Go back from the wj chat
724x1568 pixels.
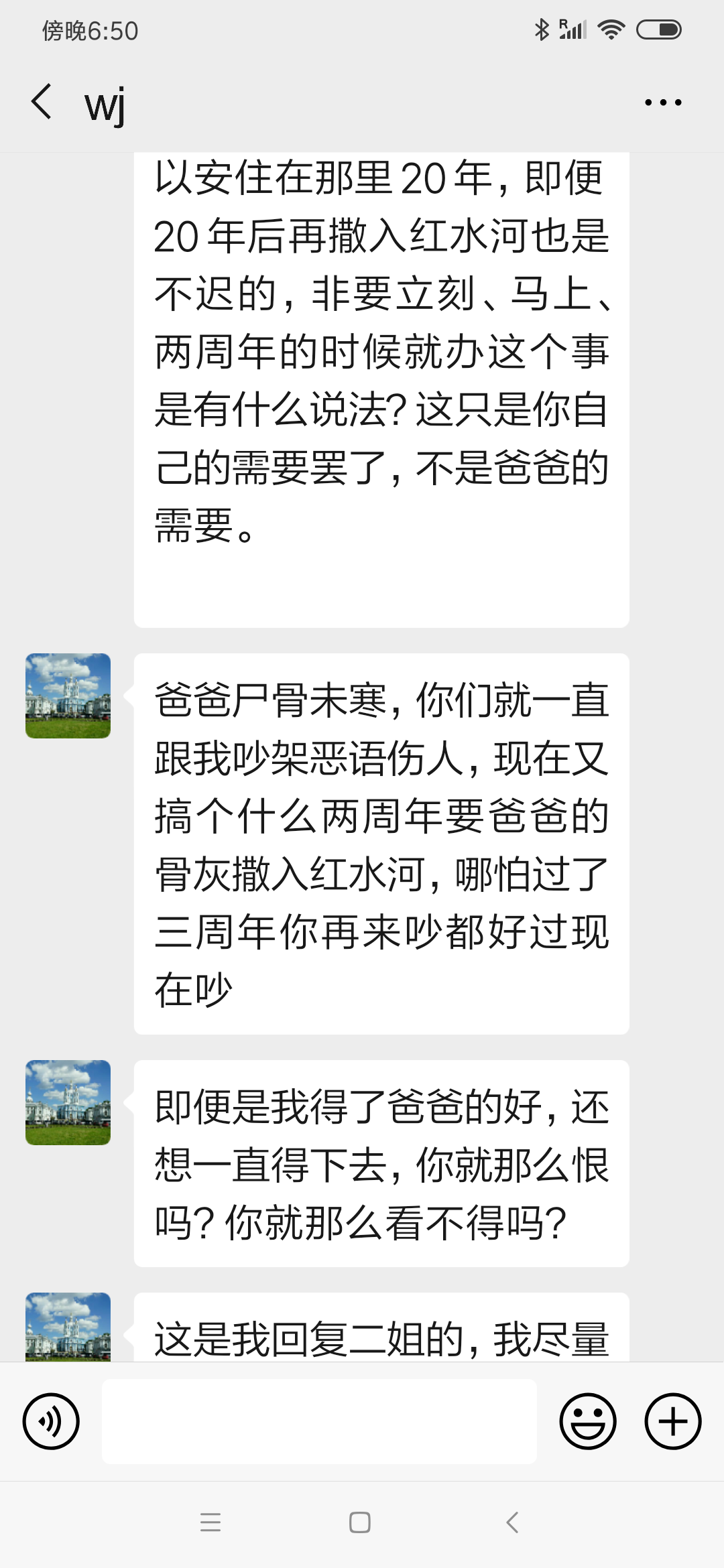(x=42, y=103)
